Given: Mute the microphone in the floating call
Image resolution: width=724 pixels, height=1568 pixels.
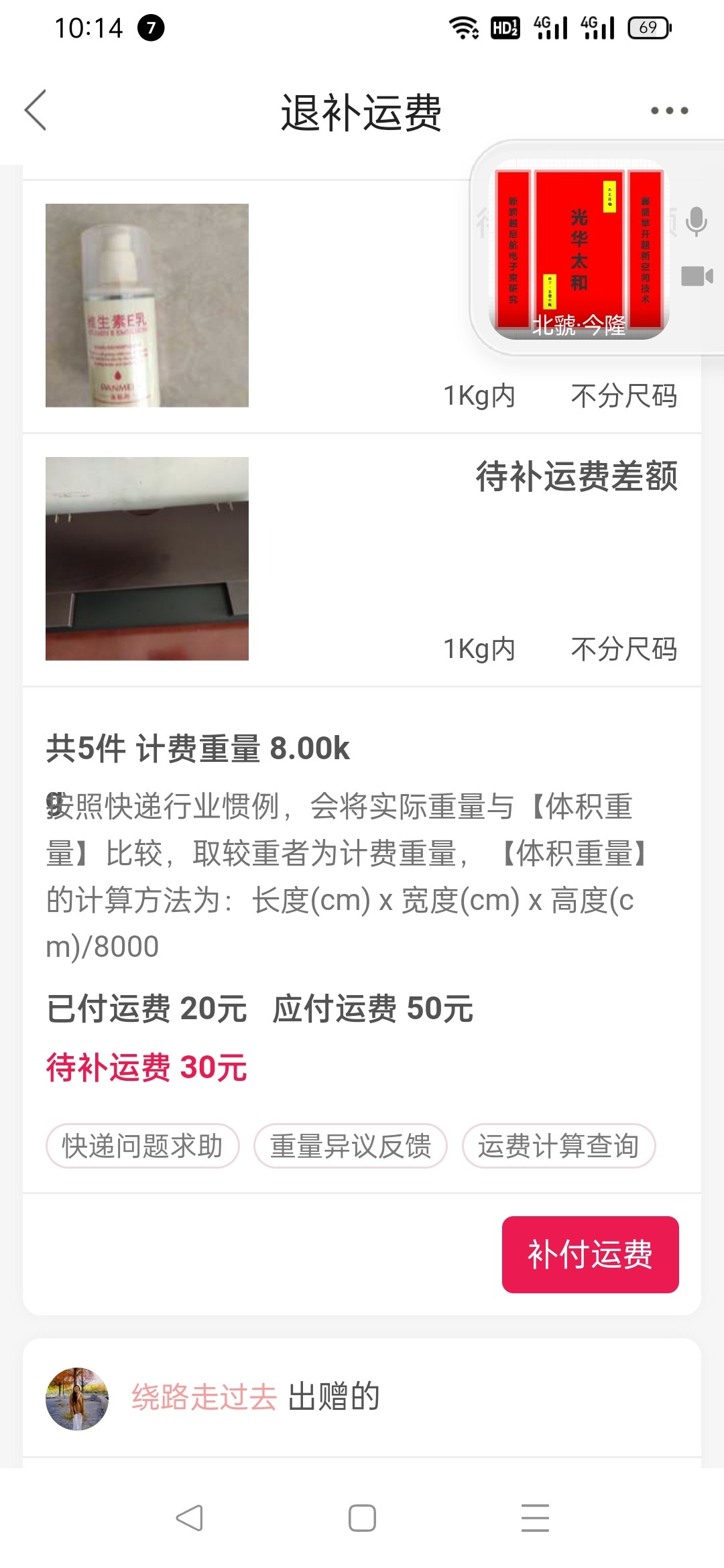Looking at the screenshot, I should tap(697, 221).
